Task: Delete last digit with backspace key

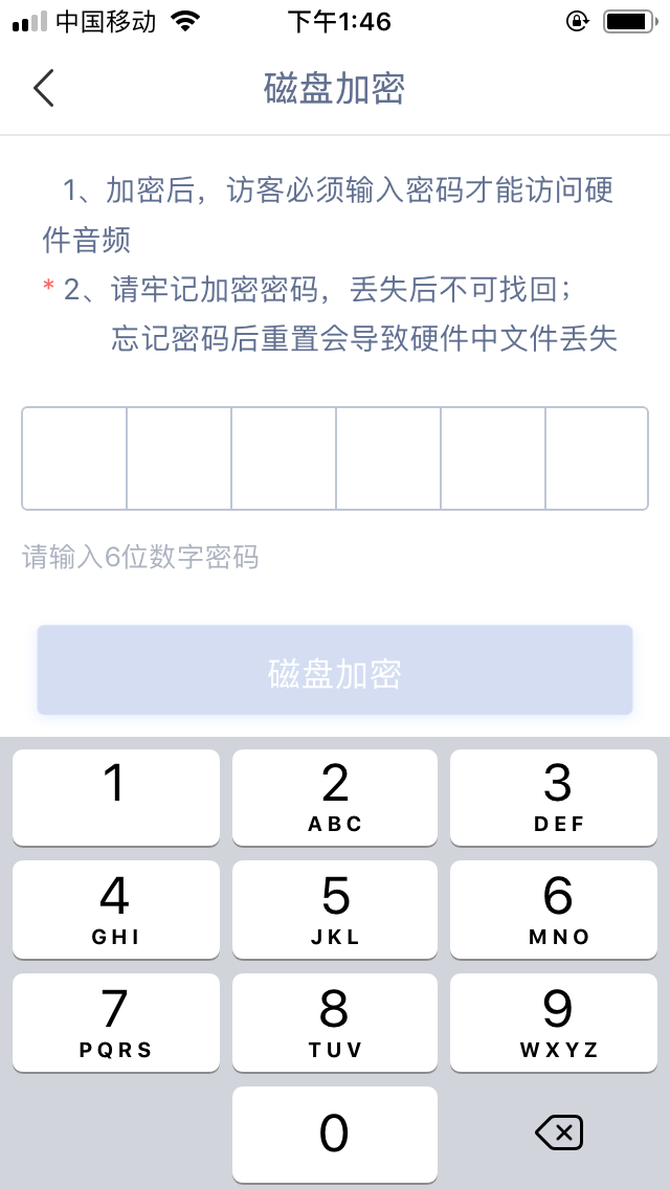Action: (x=559, y=1134)
